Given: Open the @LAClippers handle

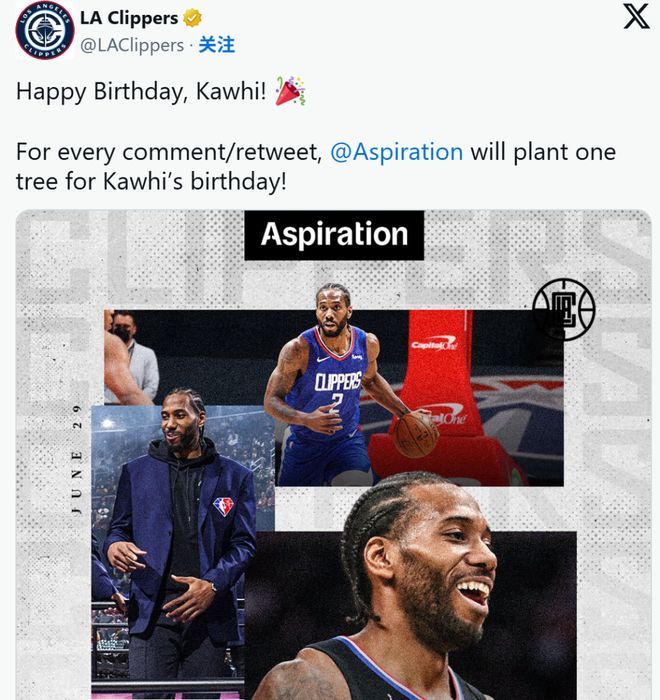Looking at the screenshot, I should coord(132,45).
